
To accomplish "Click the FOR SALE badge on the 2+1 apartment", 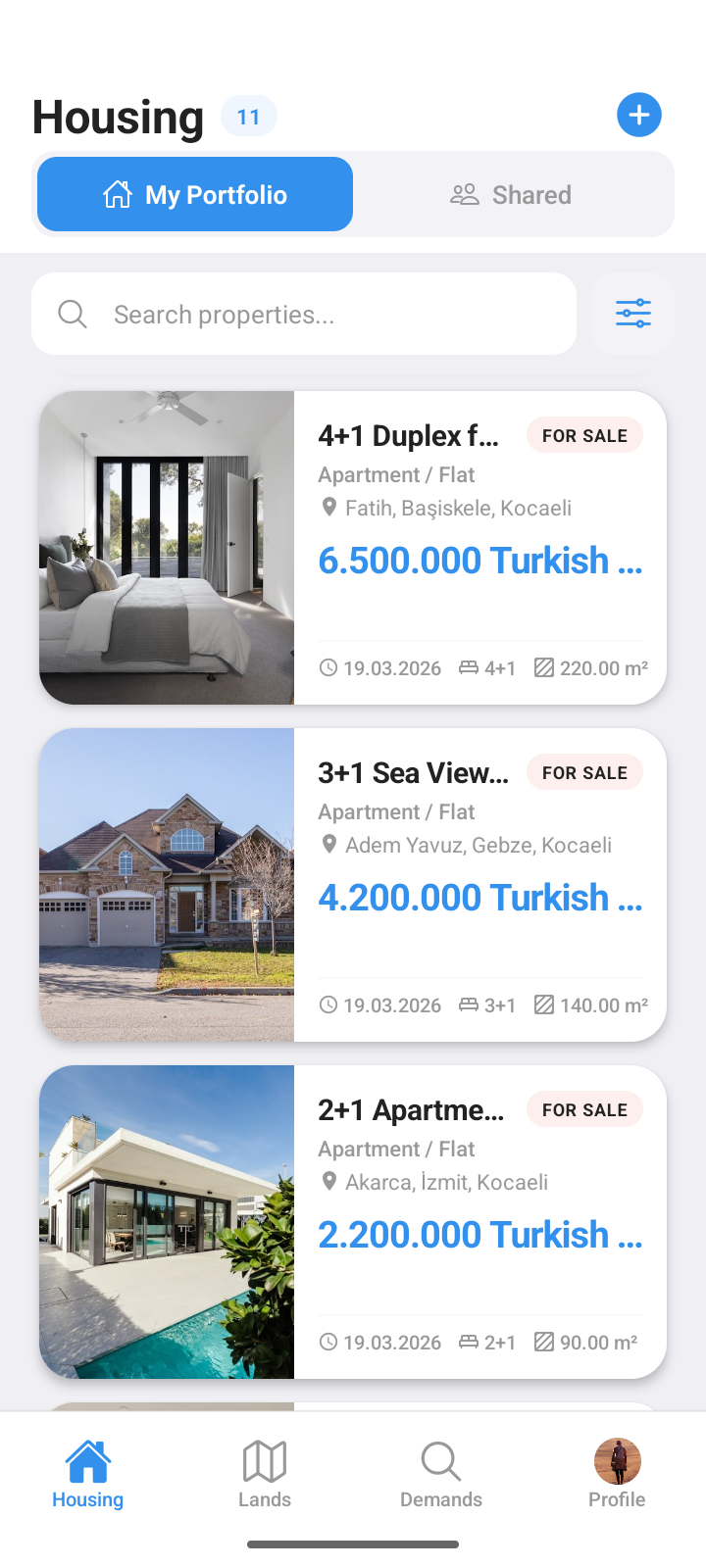I will pos(584,1109).
